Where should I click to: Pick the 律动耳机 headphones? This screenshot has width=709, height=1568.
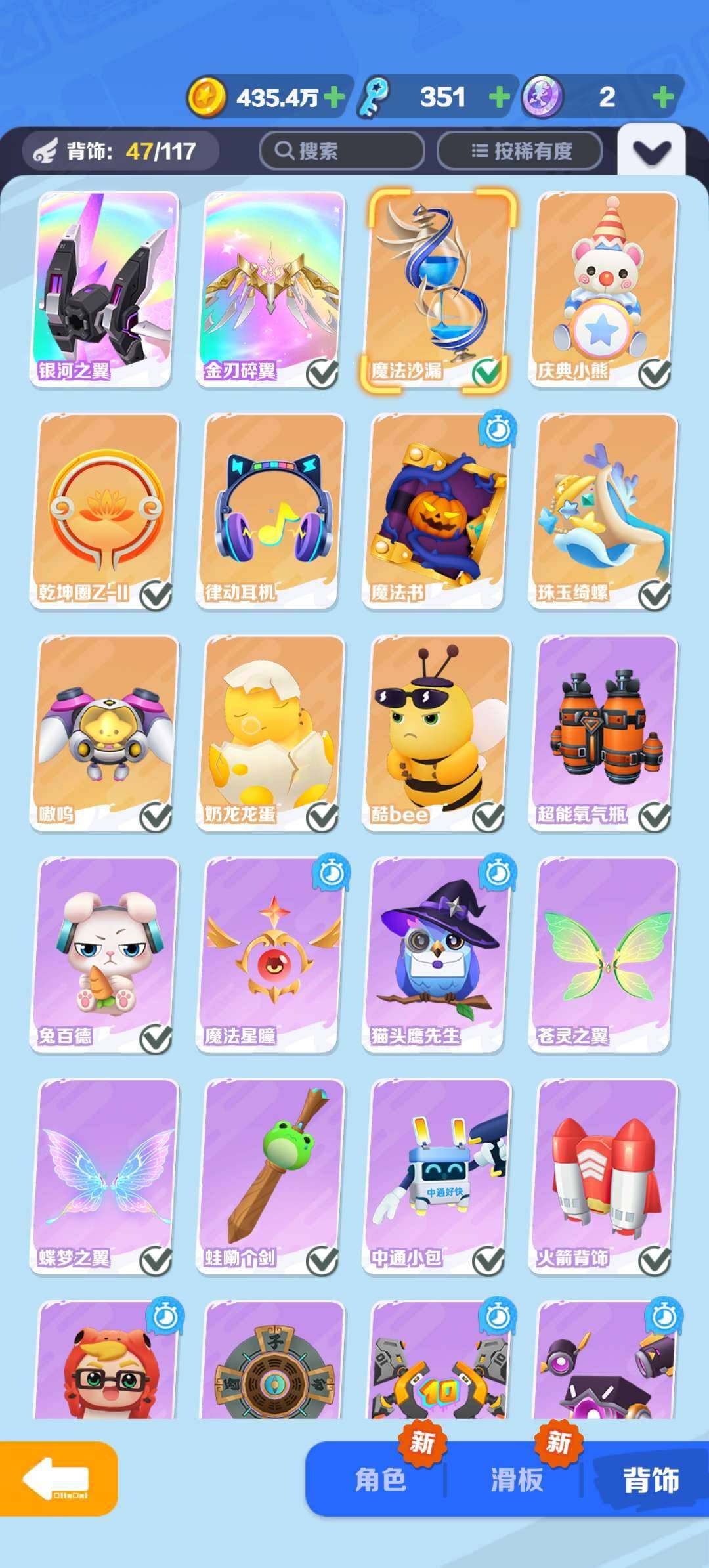coord(271,511)
